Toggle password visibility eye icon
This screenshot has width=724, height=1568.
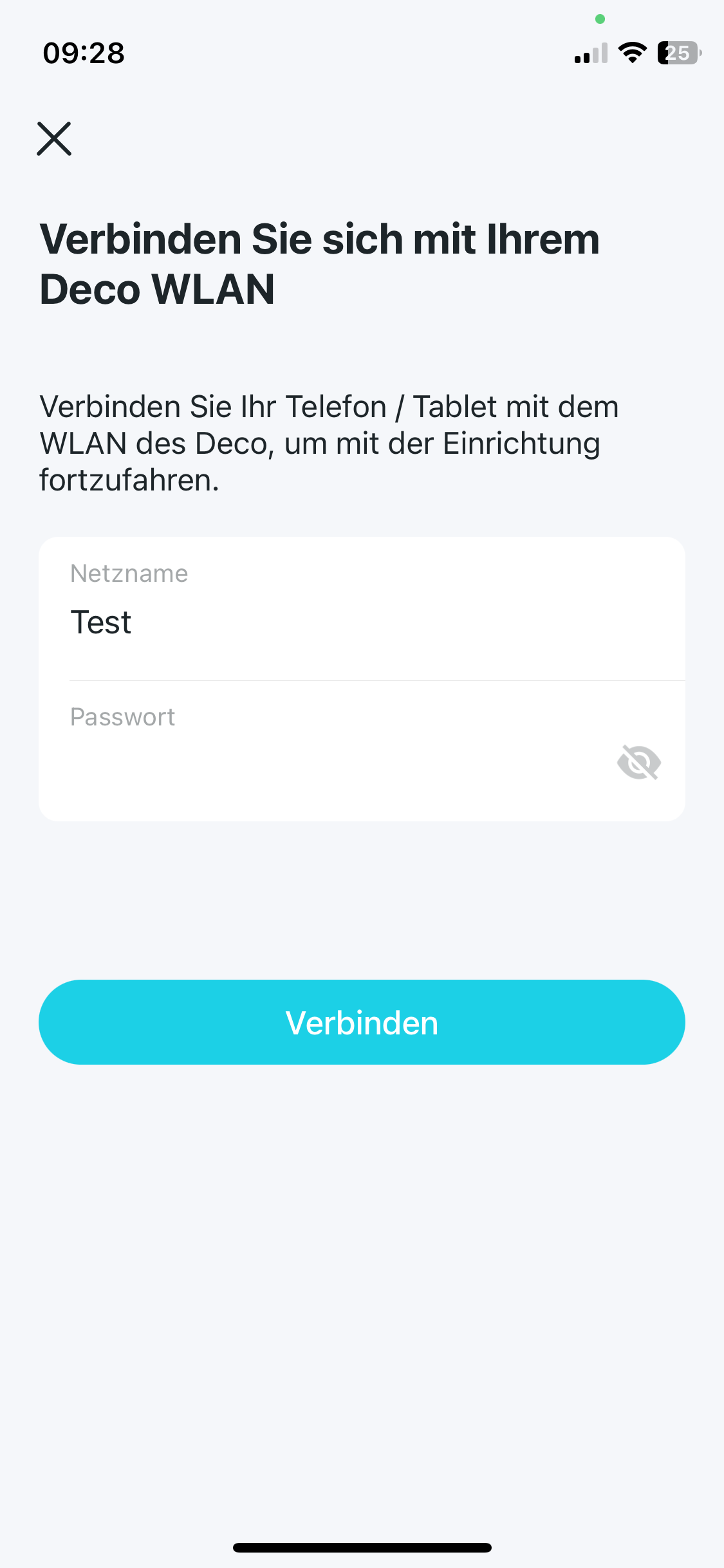638,762
